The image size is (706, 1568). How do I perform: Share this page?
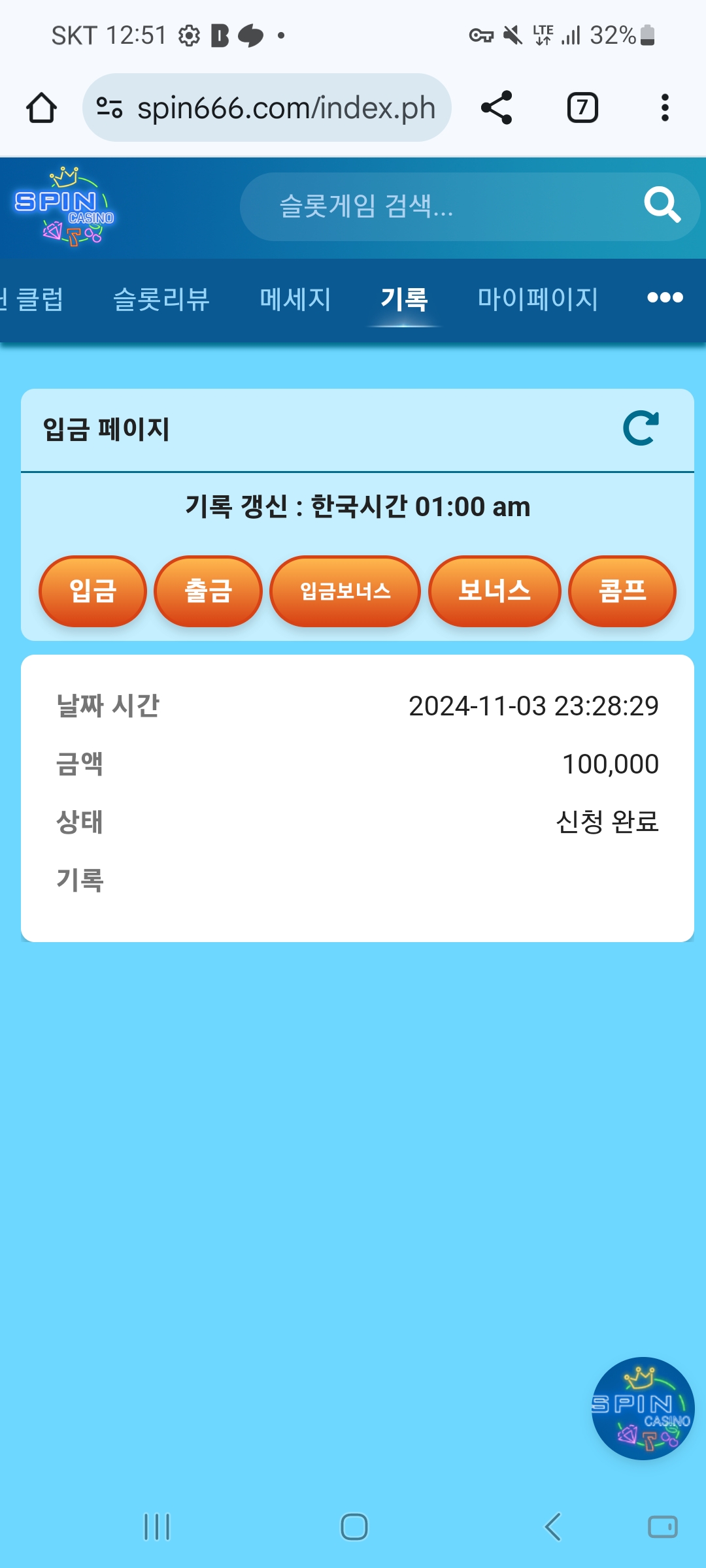pyautogui.click(x=497, y=108)
